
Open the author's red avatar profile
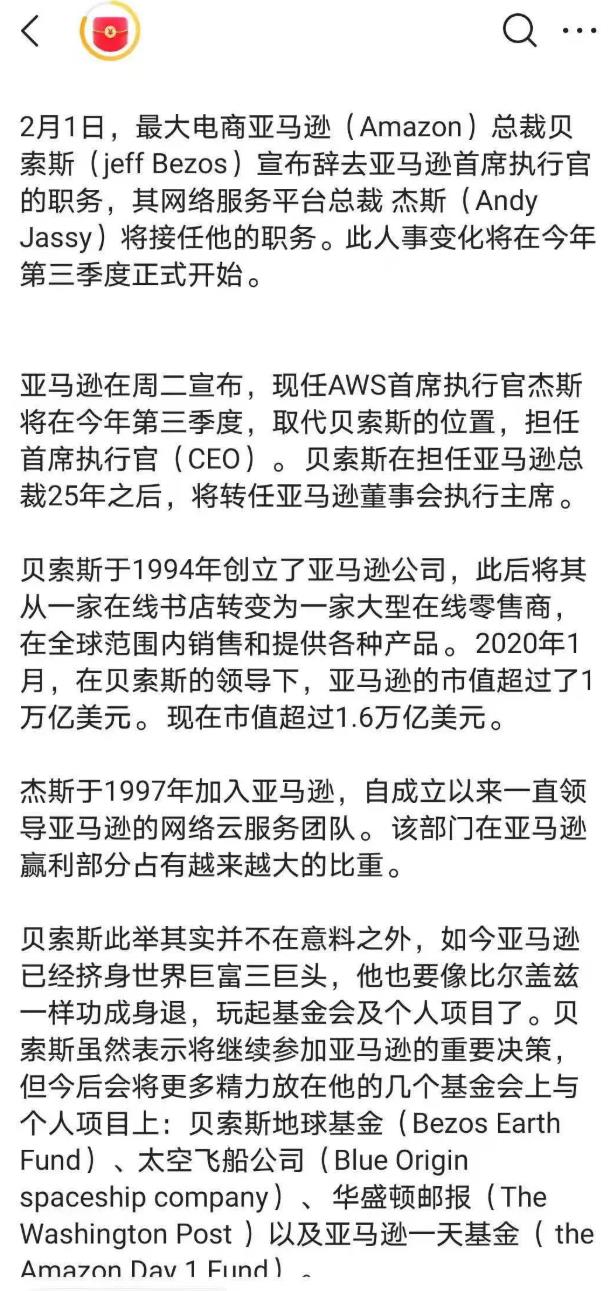click(108, 32)
